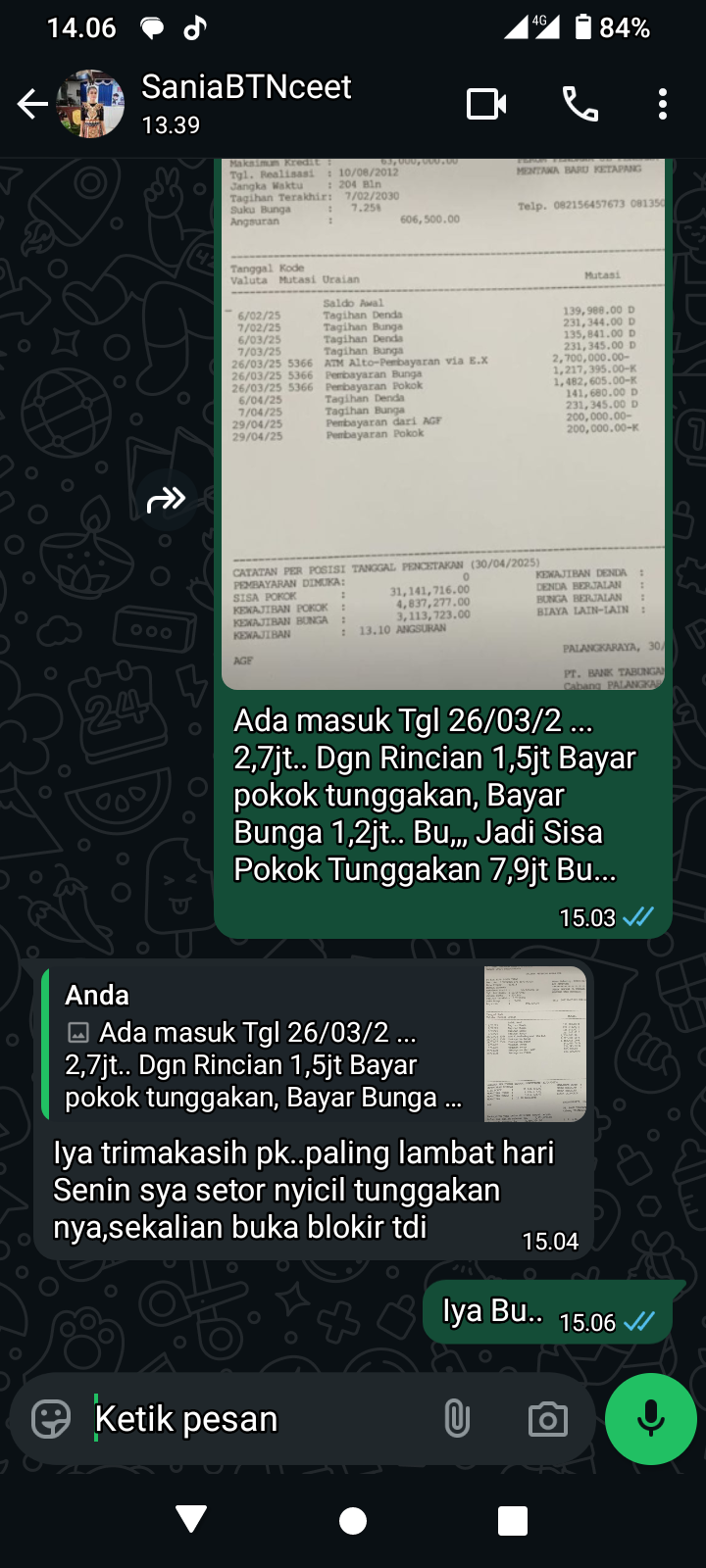
Task: Attach a file with the paperclip icon
Action: (x=456, y=1418)
